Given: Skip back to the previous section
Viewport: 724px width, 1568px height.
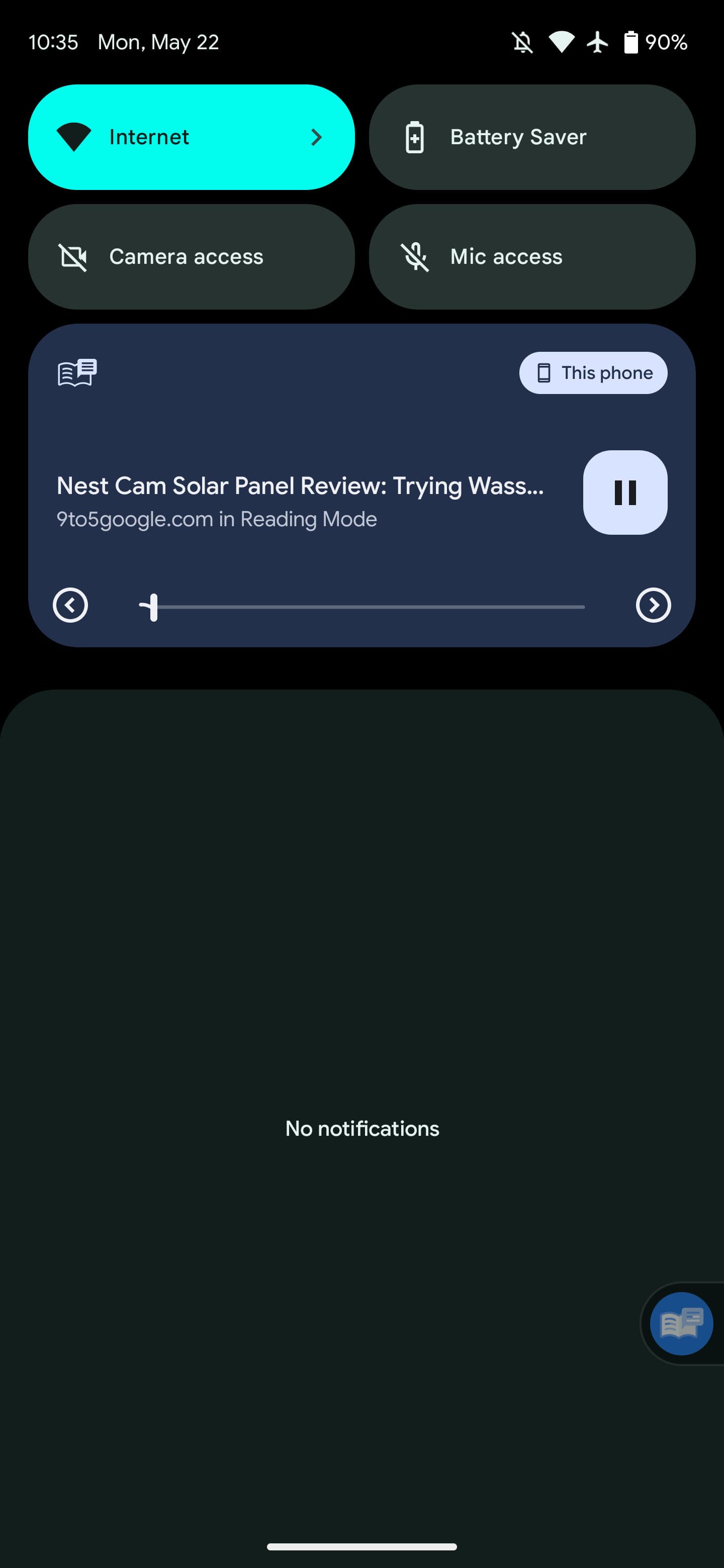Looking at the screenshot, I should (x=70, y=605).
